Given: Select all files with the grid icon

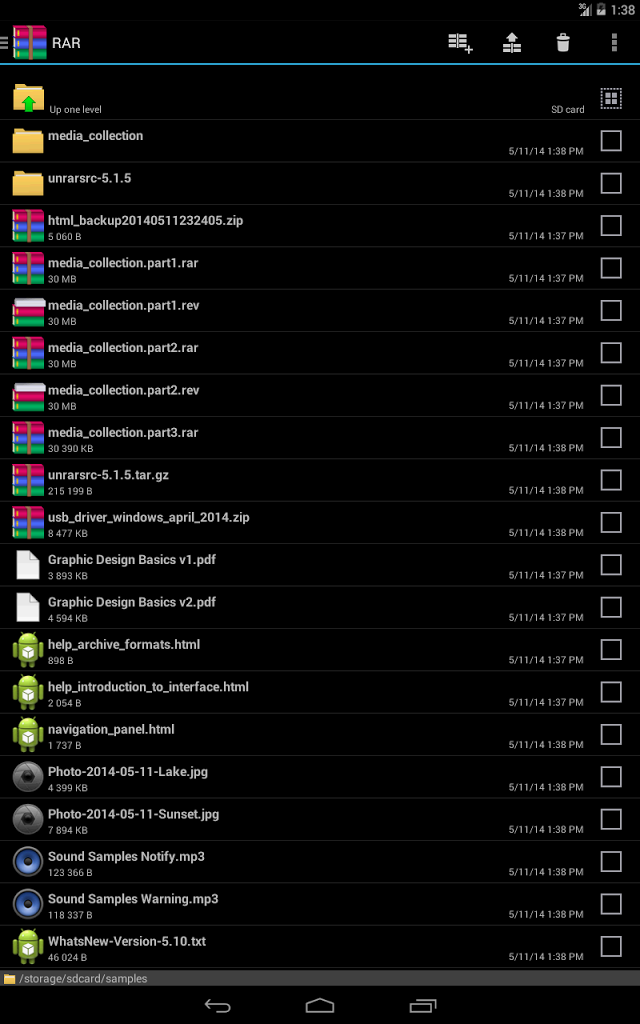Looking at the screenshot, I should pyautogui.click(x=611, y=97).
